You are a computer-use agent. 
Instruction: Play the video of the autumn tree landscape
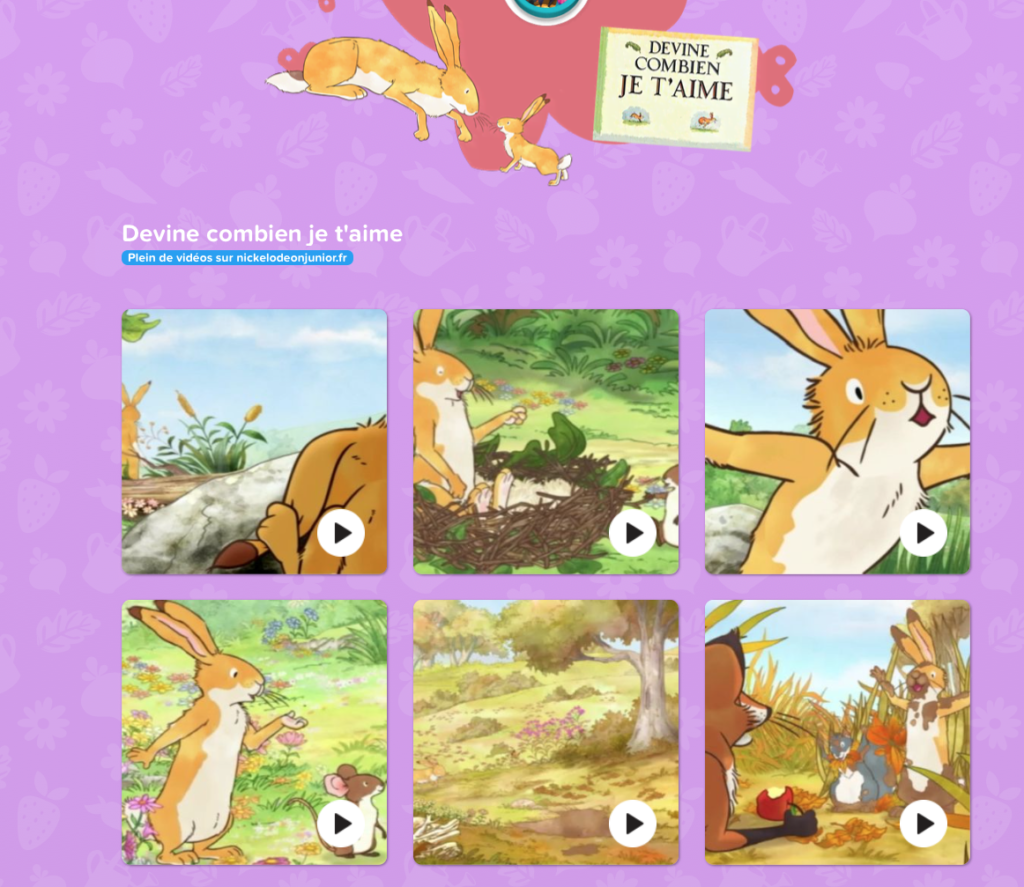pyautogui.click(x=632, y=824)
